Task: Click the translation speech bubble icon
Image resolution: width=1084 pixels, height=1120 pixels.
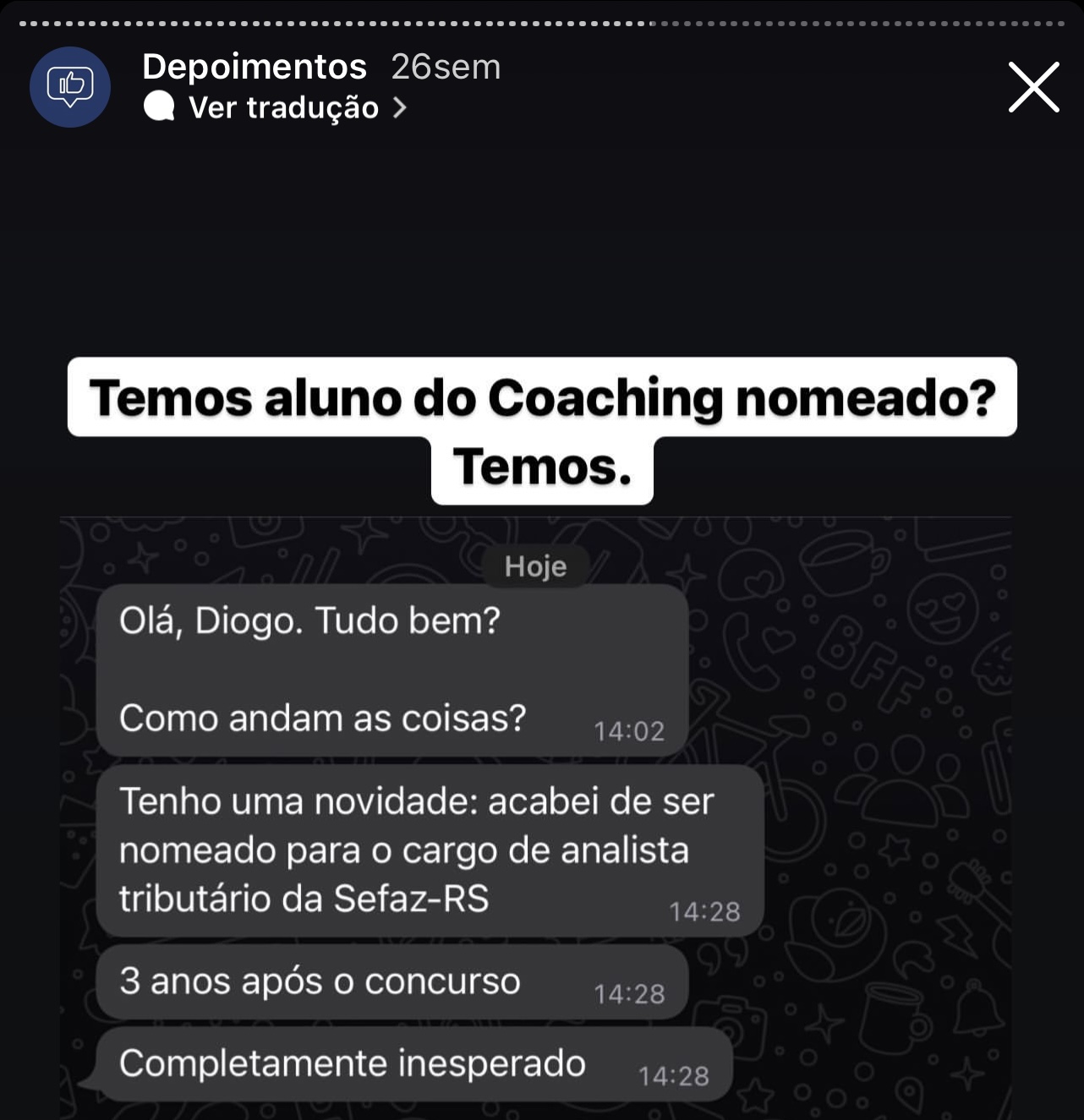Action: click(x=158, y=107)
